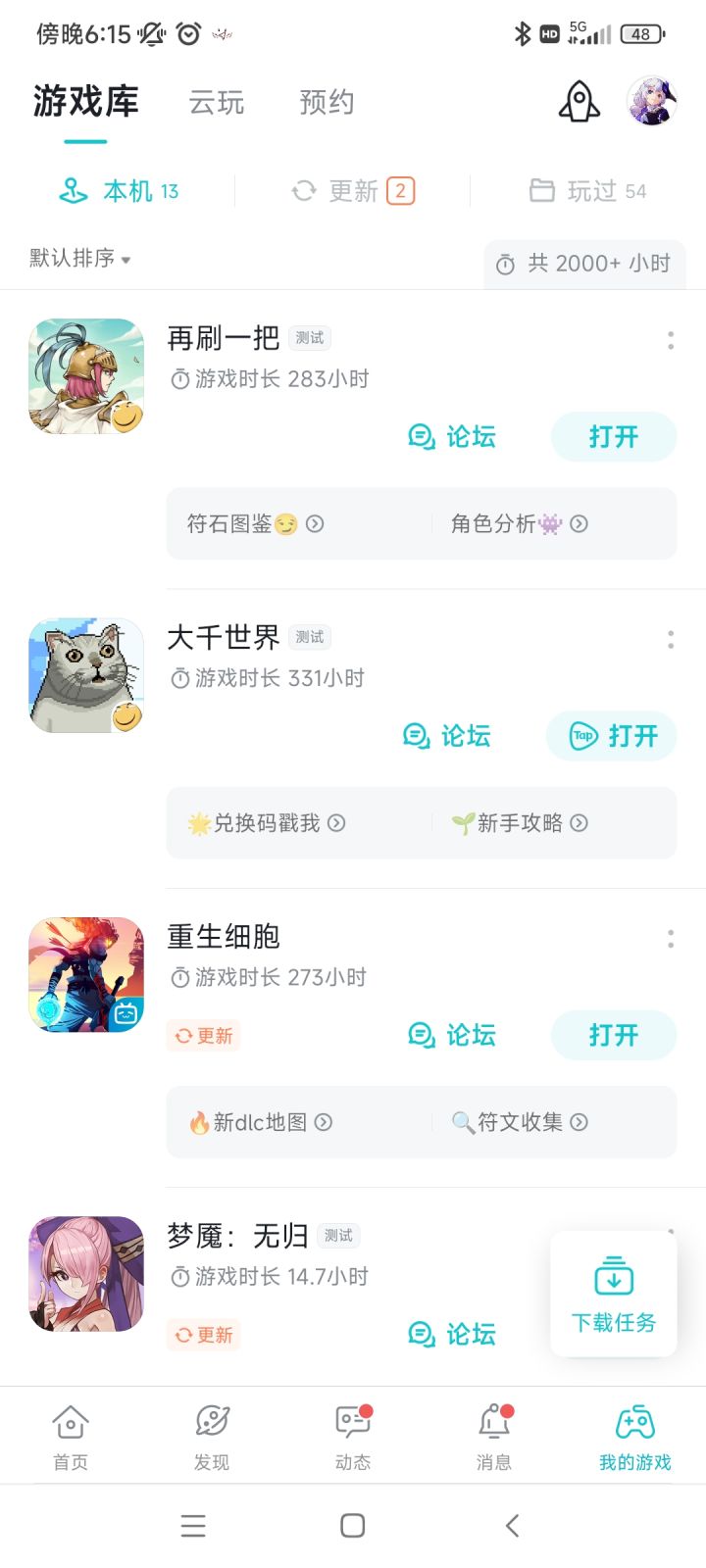Expand the 默认排序 sort dropdown
This screenshot has width=706, height=1568.
coord(80,259)
